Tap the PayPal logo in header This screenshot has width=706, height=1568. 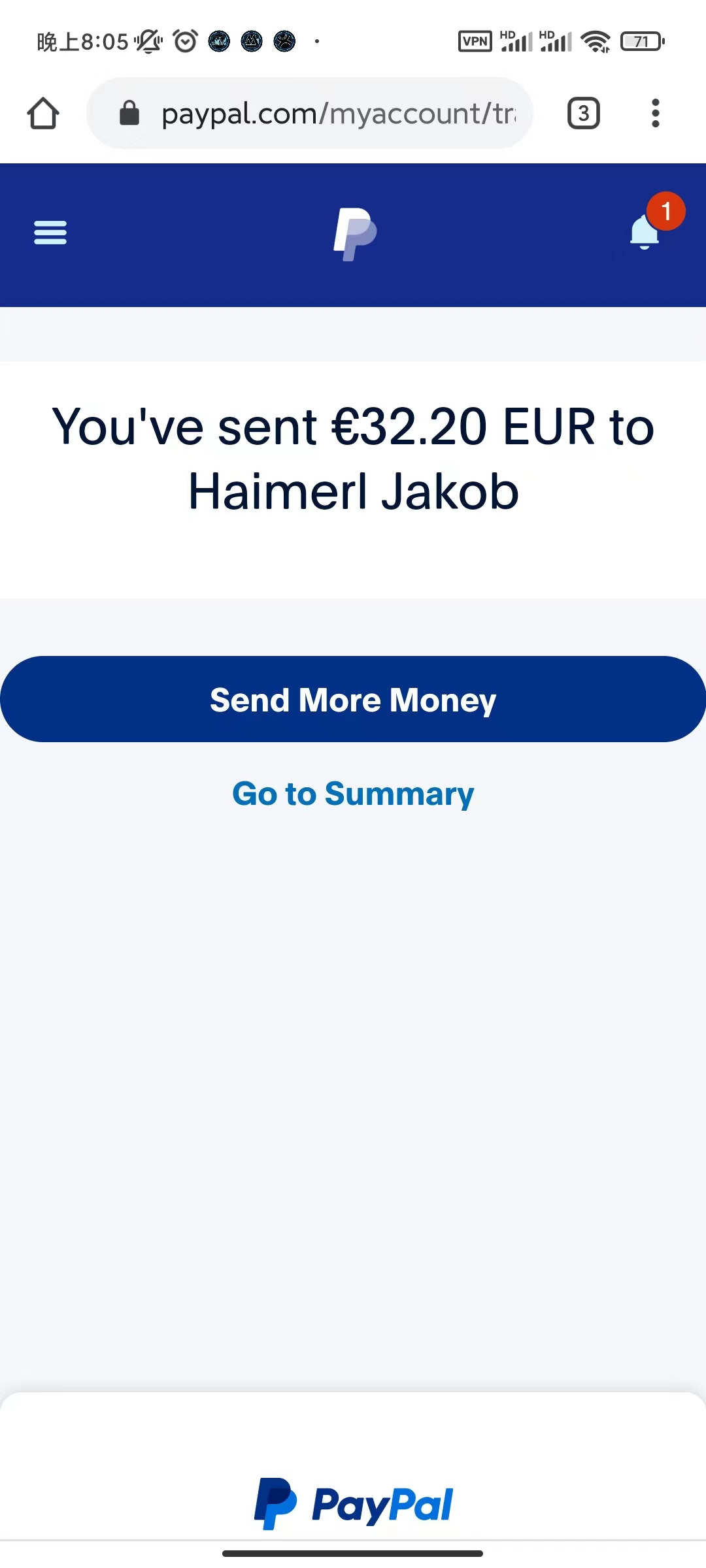pos(354,234)
